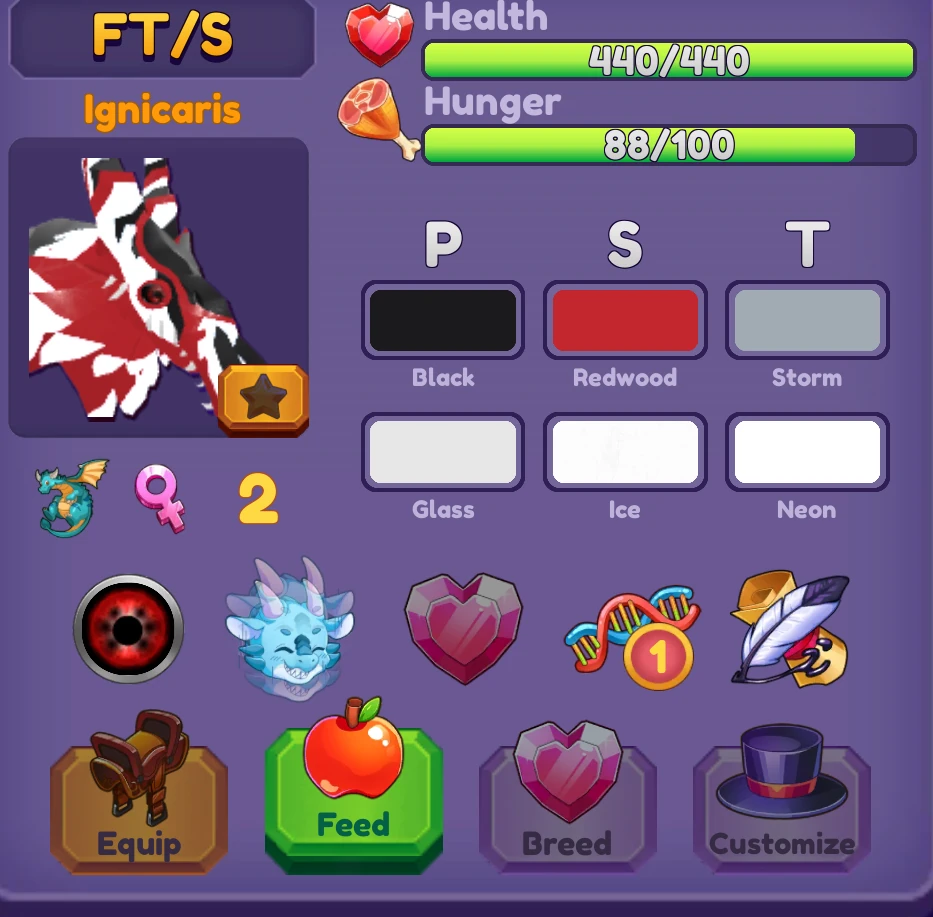The image size is (933, 917).
Task: Tap the red eye icon
Action: point(129,628)
